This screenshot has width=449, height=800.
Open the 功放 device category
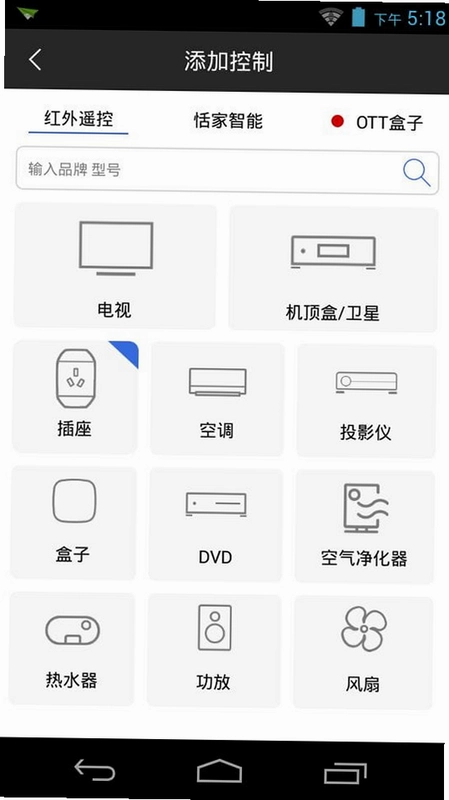pyautogui.click(x=214, y=651)
